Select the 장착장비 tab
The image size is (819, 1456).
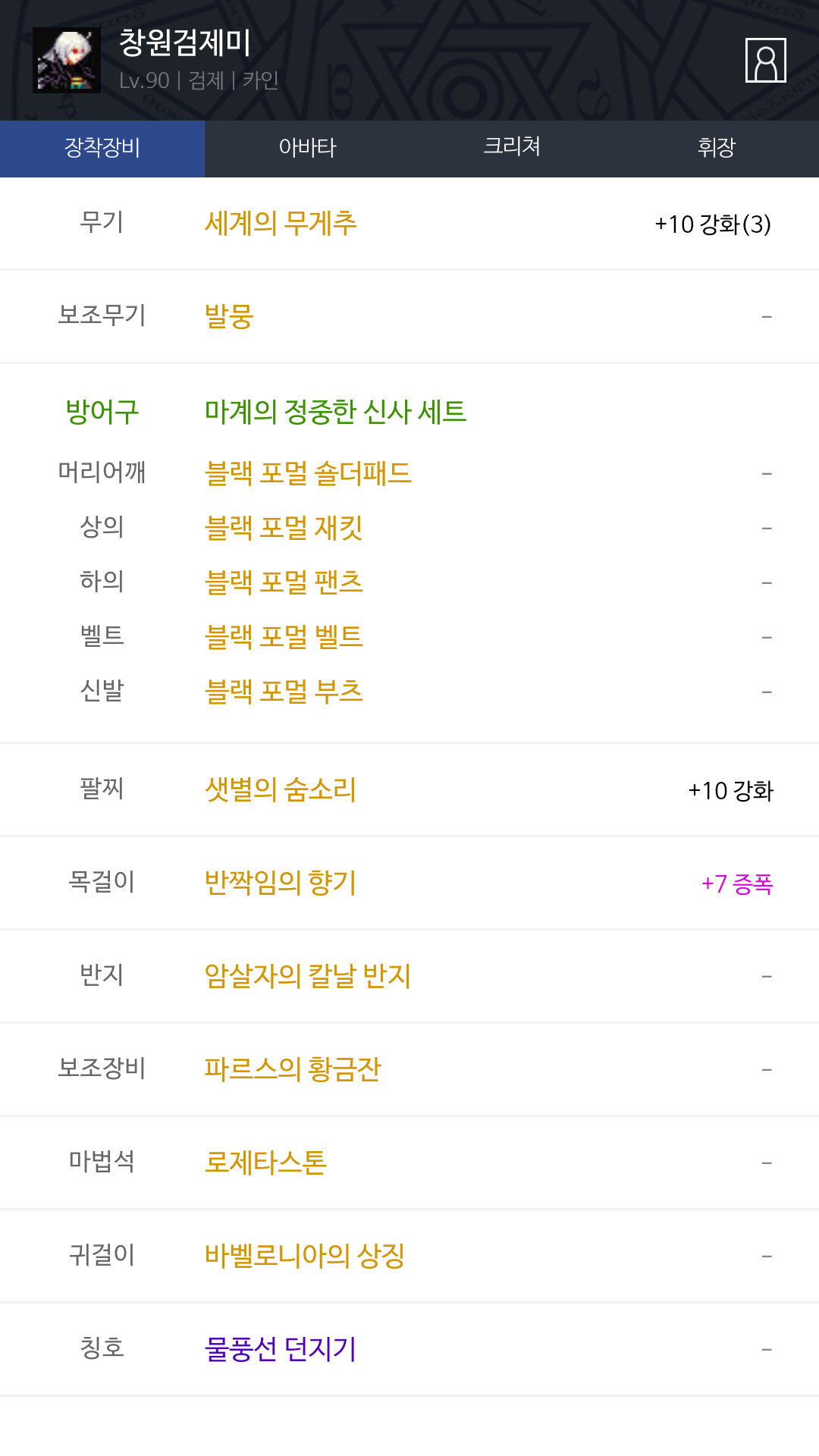tap(102, 148)
